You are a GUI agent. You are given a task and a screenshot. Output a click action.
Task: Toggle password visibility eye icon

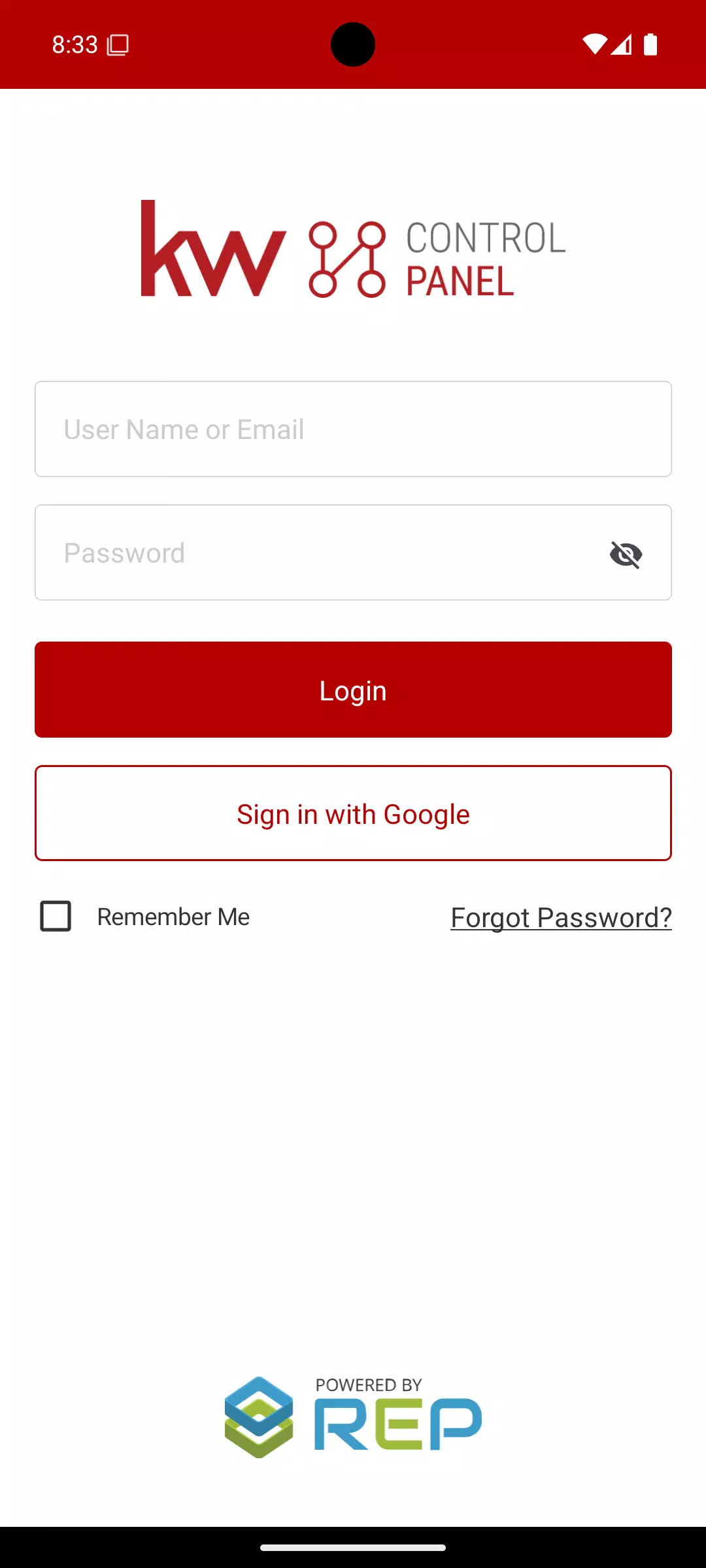tap(626, 554)
